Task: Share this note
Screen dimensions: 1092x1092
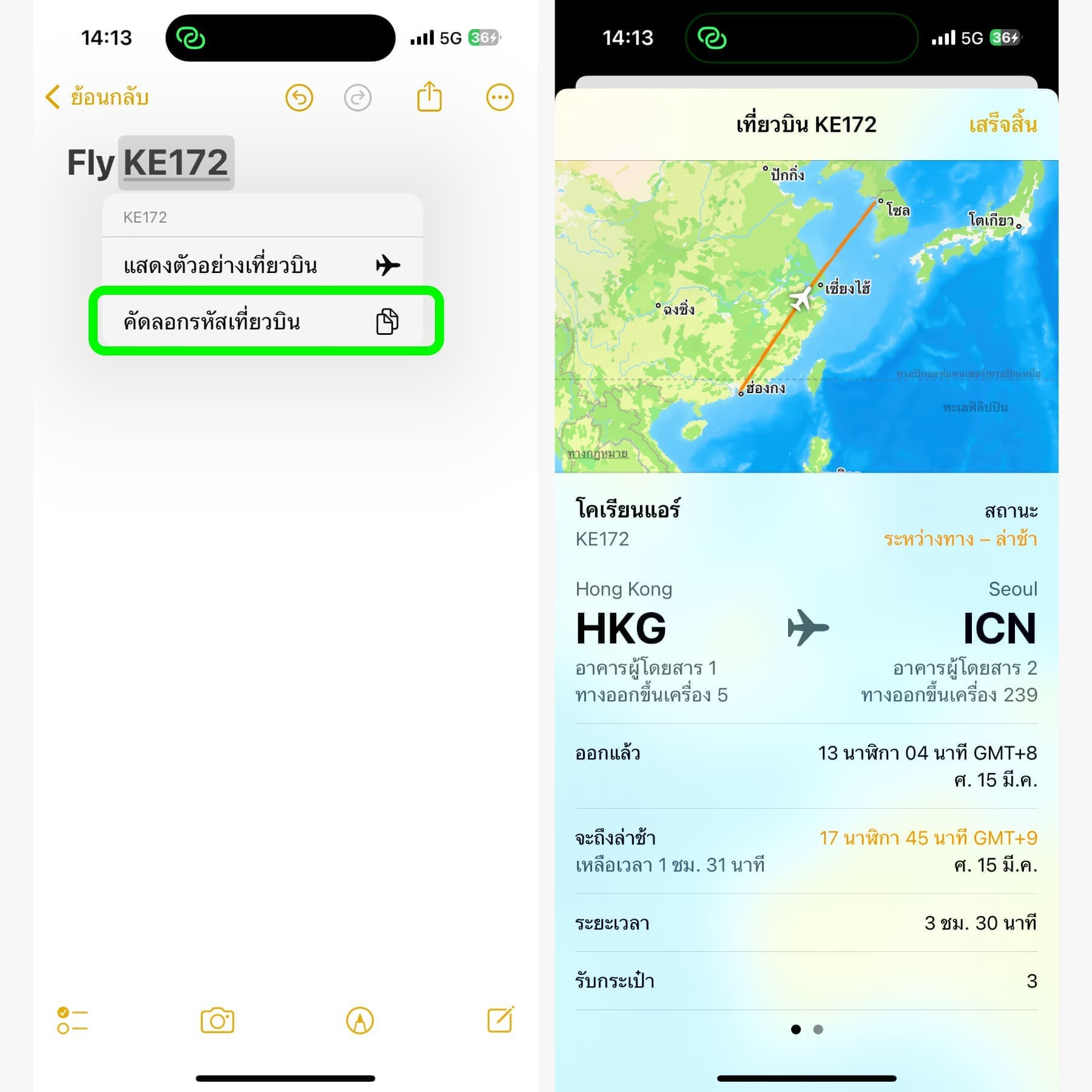Action: click(429, 97)
